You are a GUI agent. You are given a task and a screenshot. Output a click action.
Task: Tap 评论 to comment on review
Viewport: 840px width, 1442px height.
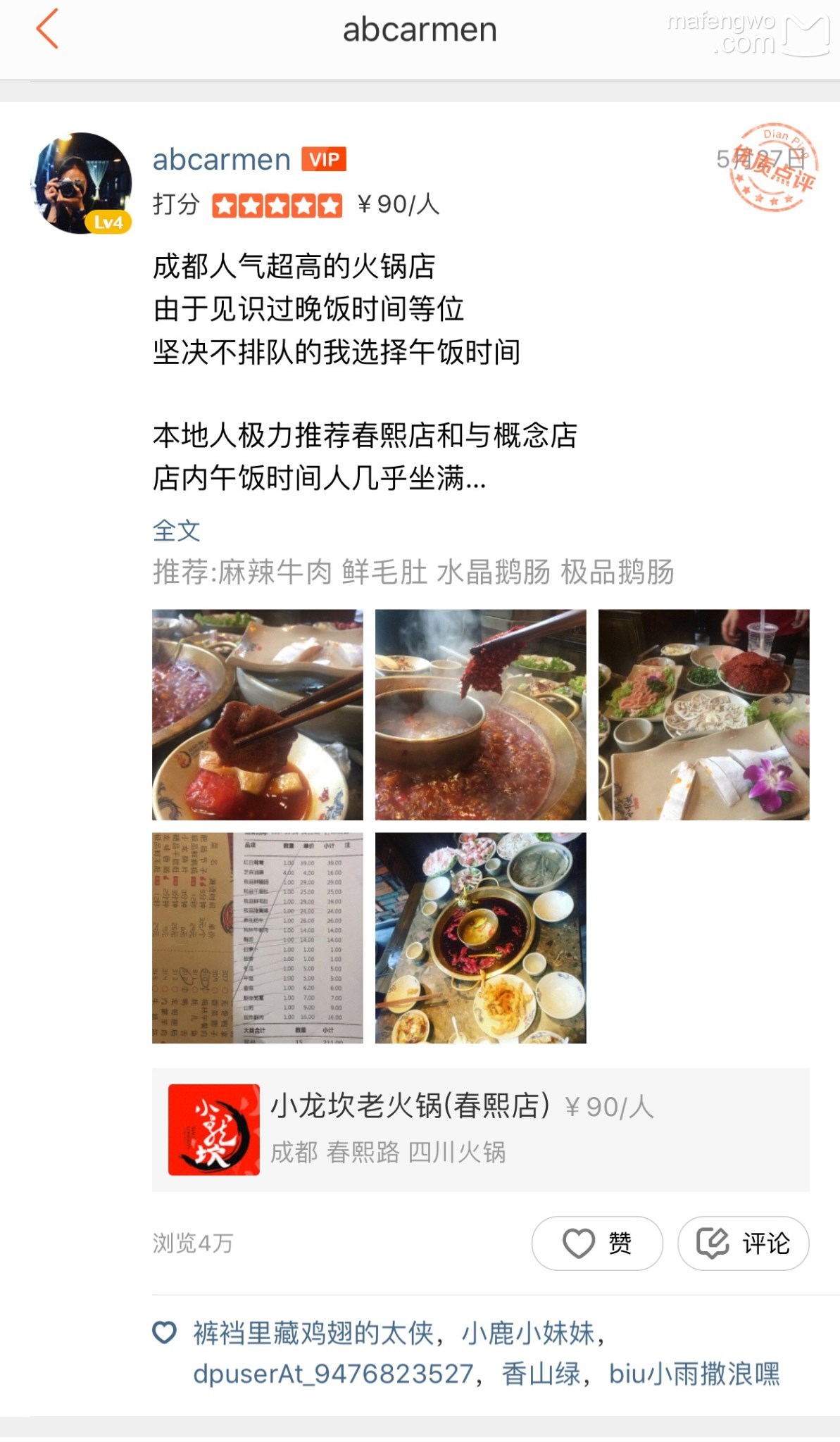pos(743,1243)
